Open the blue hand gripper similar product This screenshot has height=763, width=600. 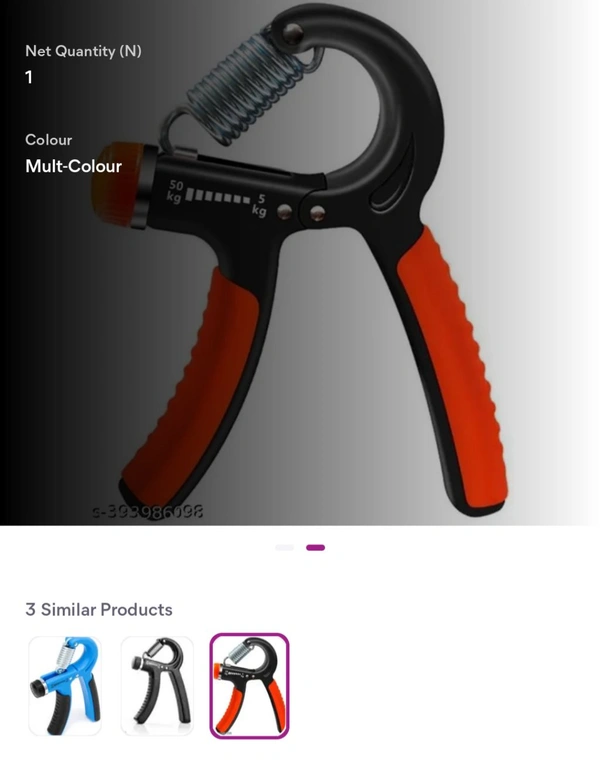click(65, 686)
